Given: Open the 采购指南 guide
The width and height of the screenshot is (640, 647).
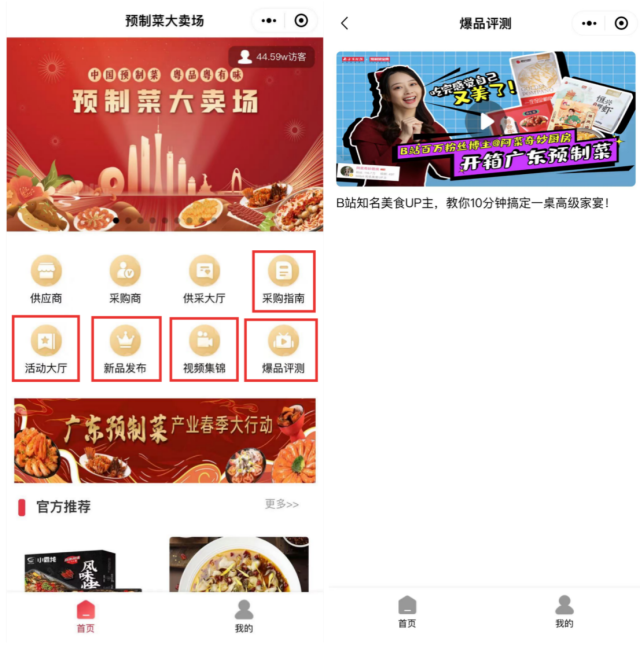Looking at the screenshot, I should pyautogui.click(x=283, y=279).
